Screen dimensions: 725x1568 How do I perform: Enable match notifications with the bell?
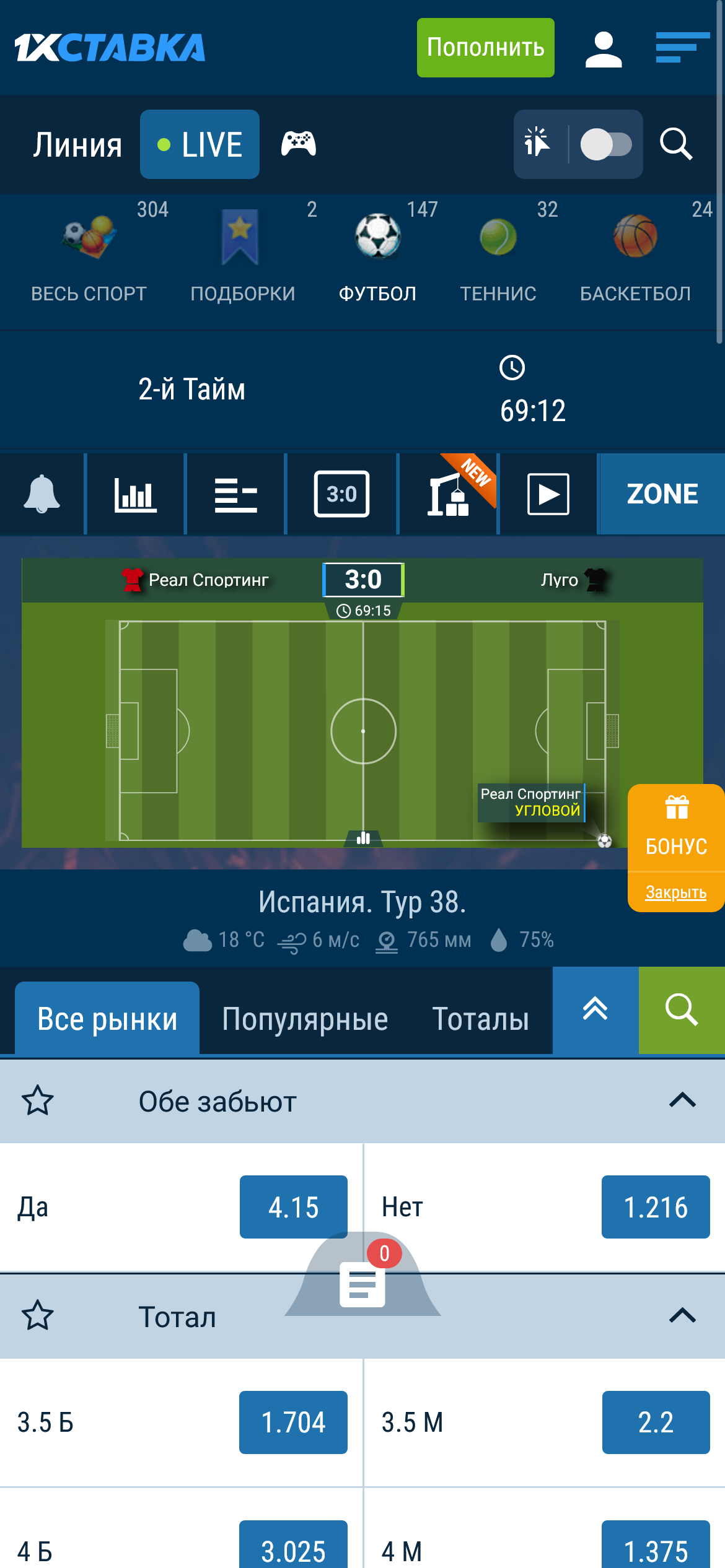click(x=42, y=494)
